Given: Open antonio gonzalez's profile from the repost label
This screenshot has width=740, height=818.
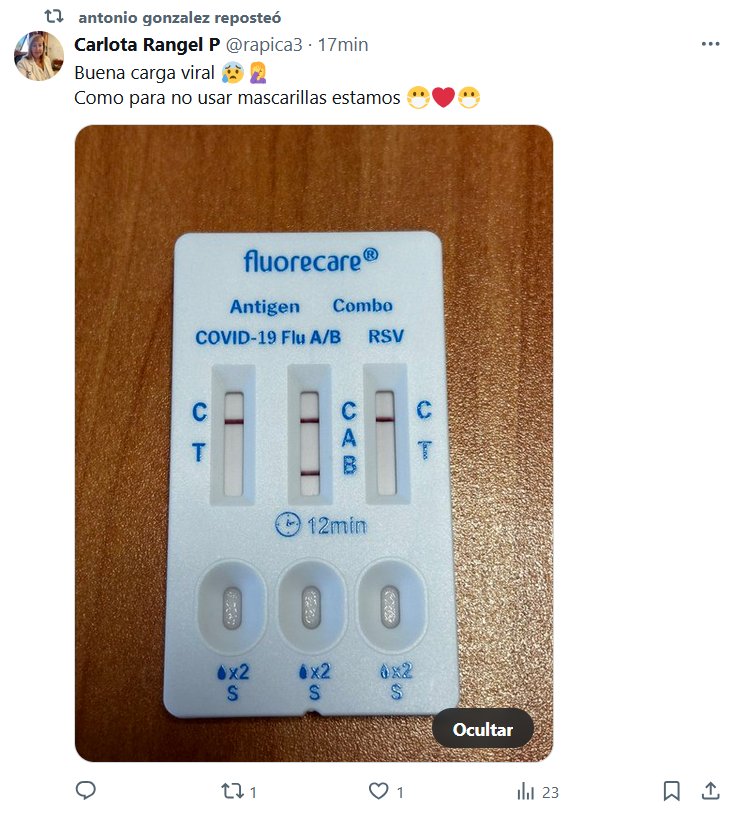Looking at the screenshot, I should click(x=179, y=17).
